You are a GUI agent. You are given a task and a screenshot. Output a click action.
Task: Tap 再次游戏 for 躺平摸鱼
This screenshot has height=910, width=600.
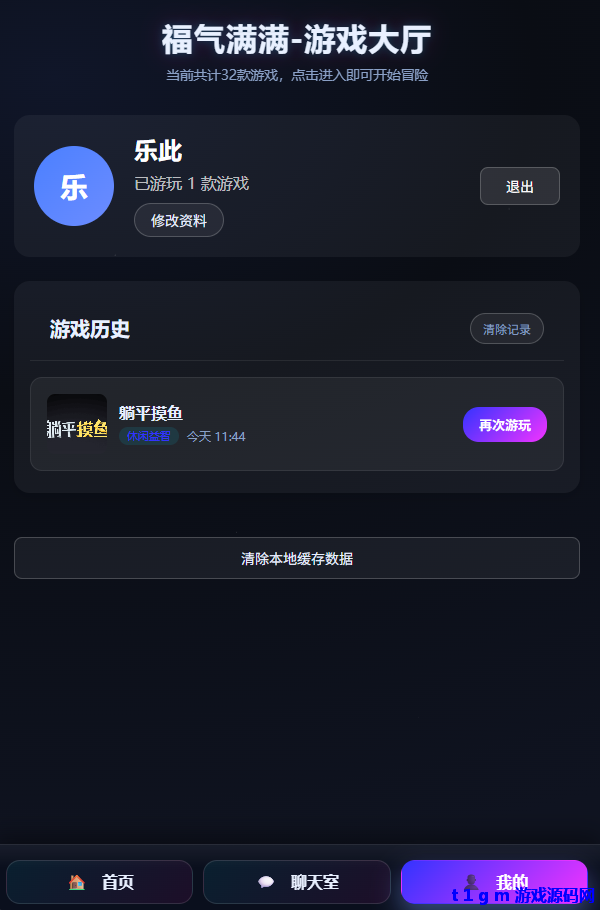[x=504, y=425]
